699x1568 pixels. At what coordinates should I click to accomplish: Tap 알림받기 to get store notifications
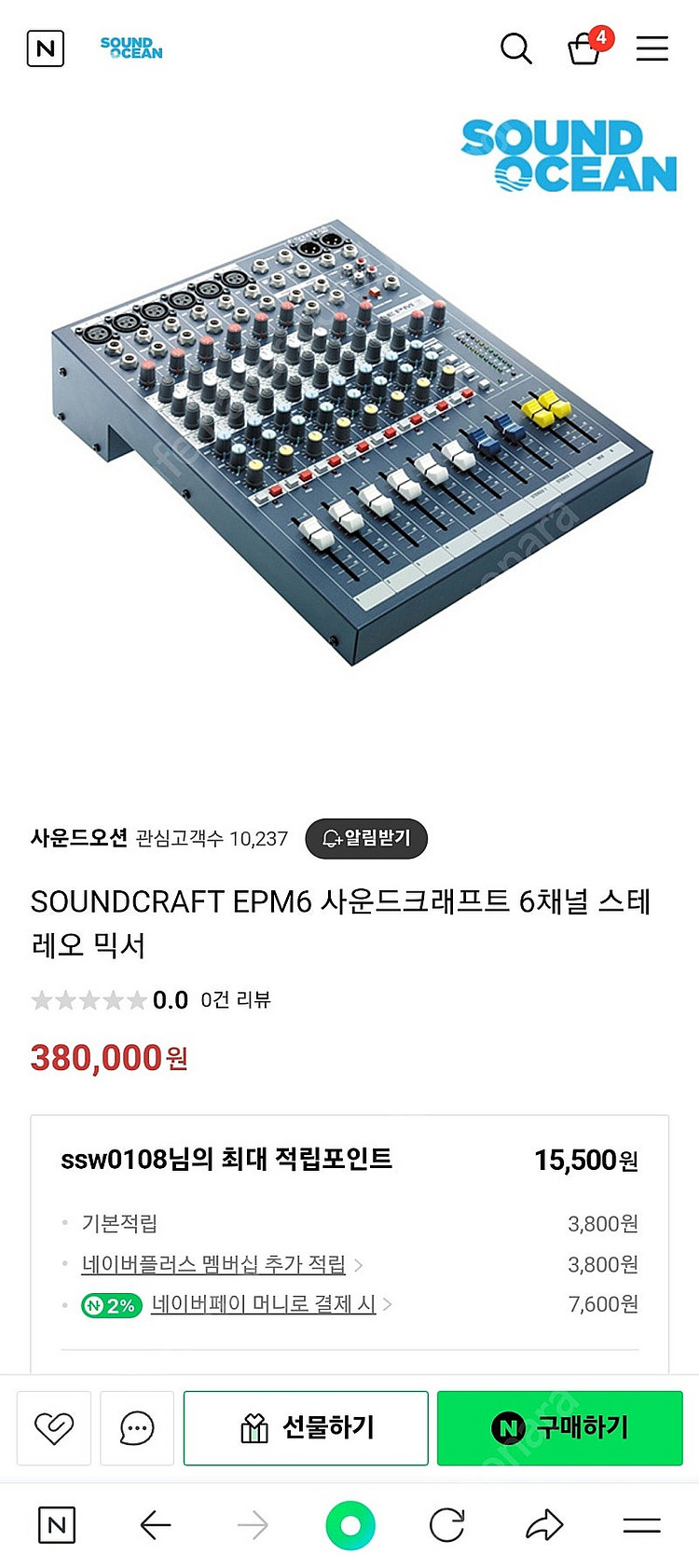click(366, 838)
